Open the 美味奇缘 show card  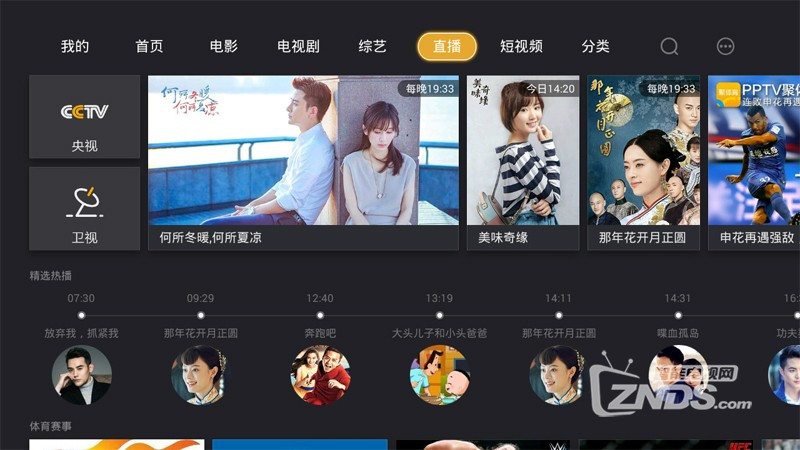click(523, 162)
